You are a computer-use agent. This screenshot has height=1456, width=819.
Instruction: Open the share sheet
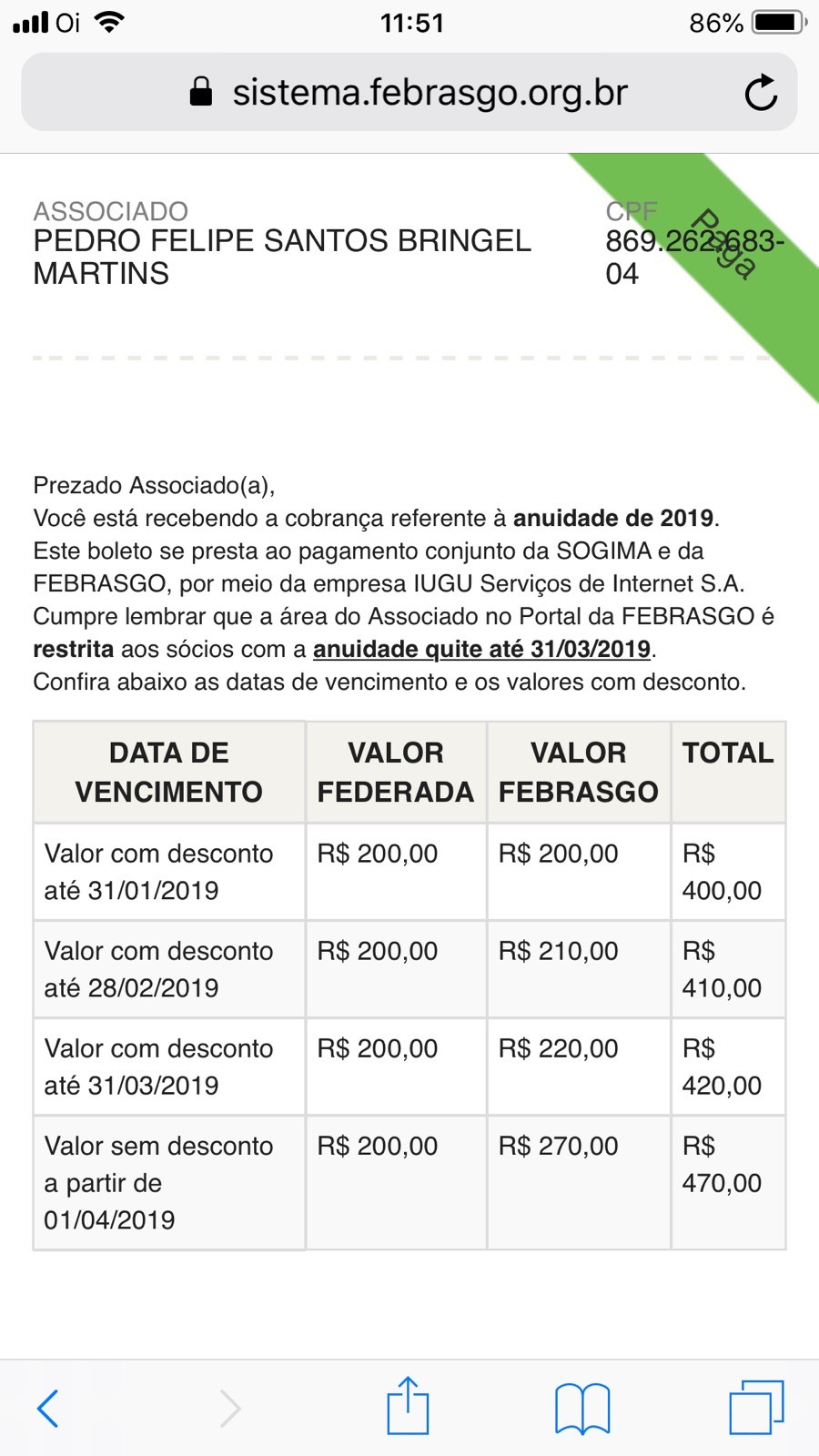point(408,1407)
